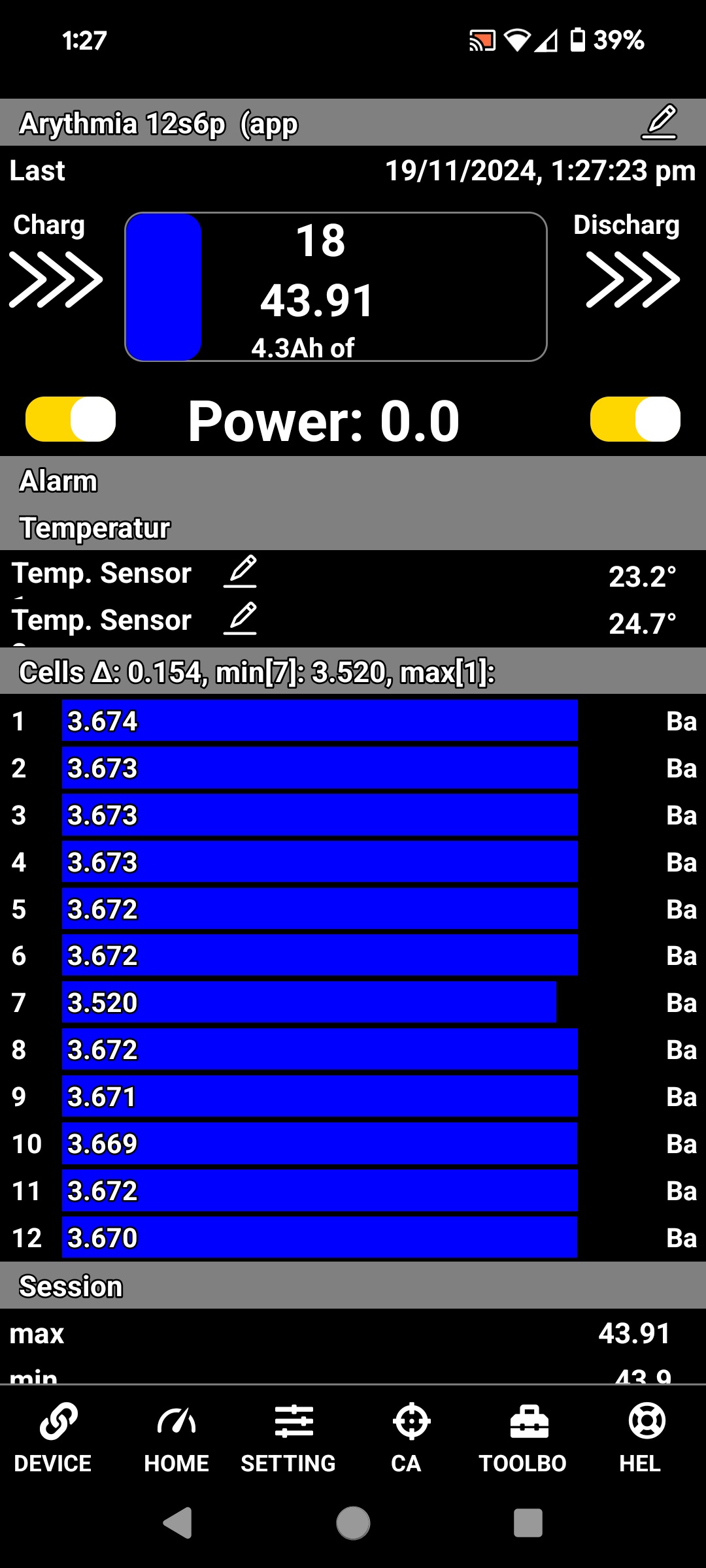Viewport: 706px width, 1568px height.
Task: Edit the second Temp. Sensor name
Action: [241, 619]
